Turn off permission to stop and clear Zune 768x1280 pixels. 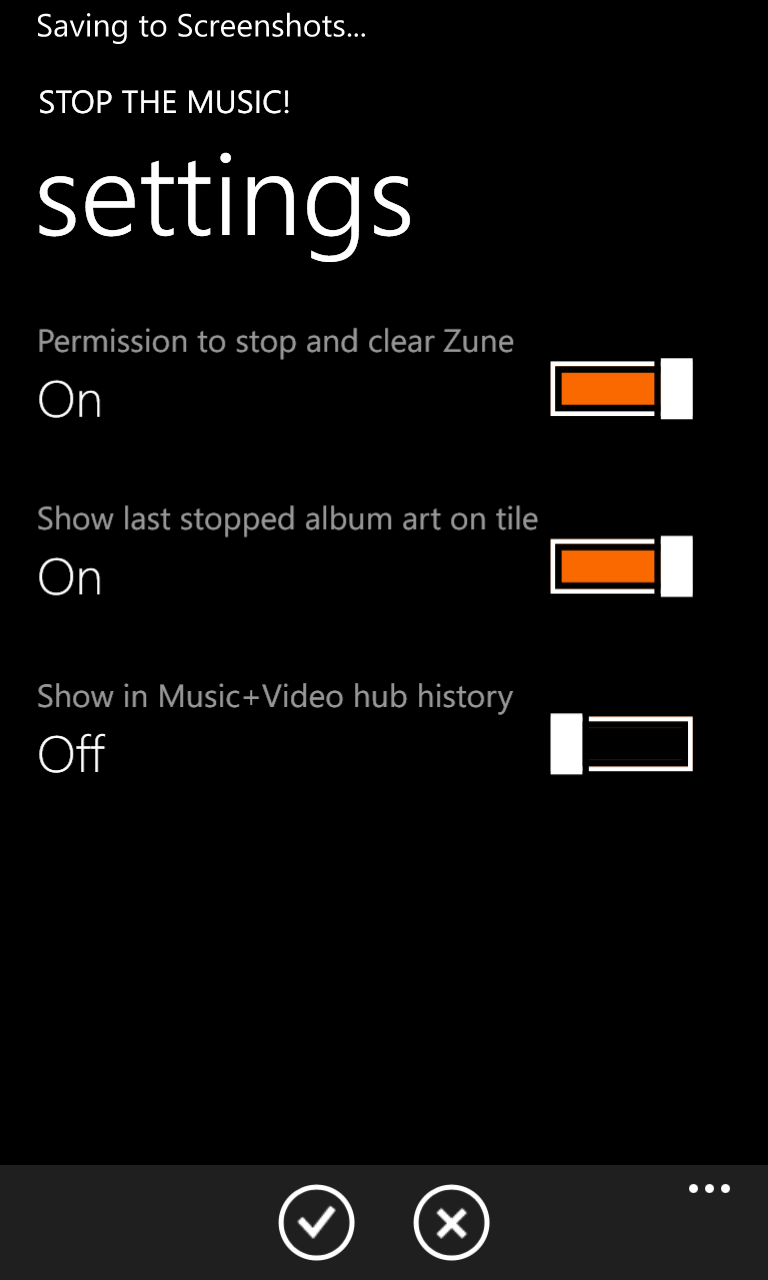pyautogui.click(x=621, y=388)
